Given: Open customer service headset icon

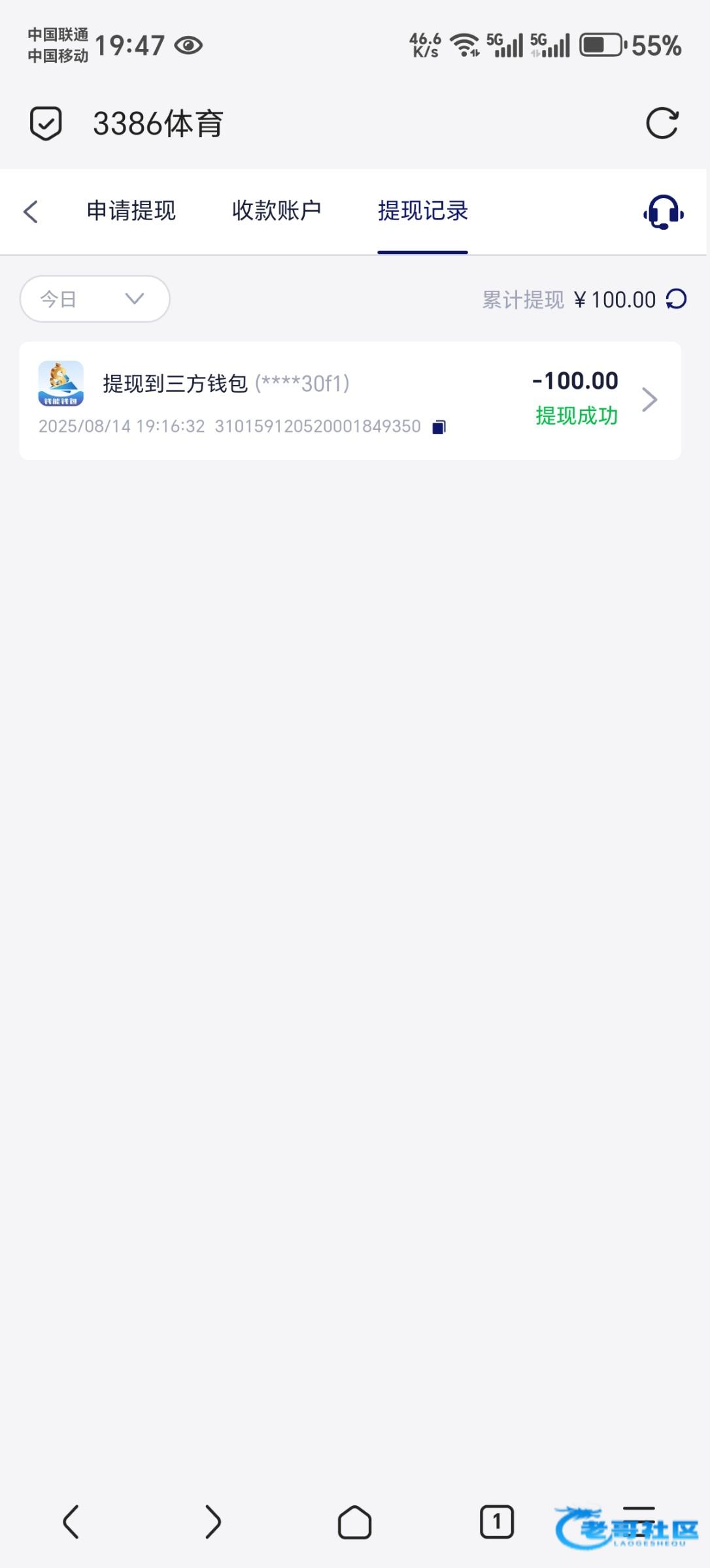Looking at the screenshot, I should tap(664, 212).
